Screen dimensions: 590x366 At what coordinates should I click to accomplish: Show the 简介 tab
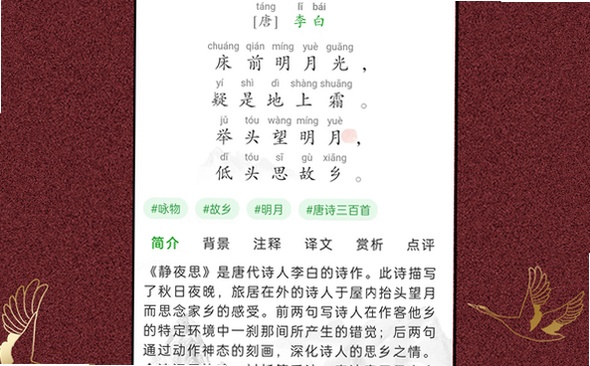[165, 243]
